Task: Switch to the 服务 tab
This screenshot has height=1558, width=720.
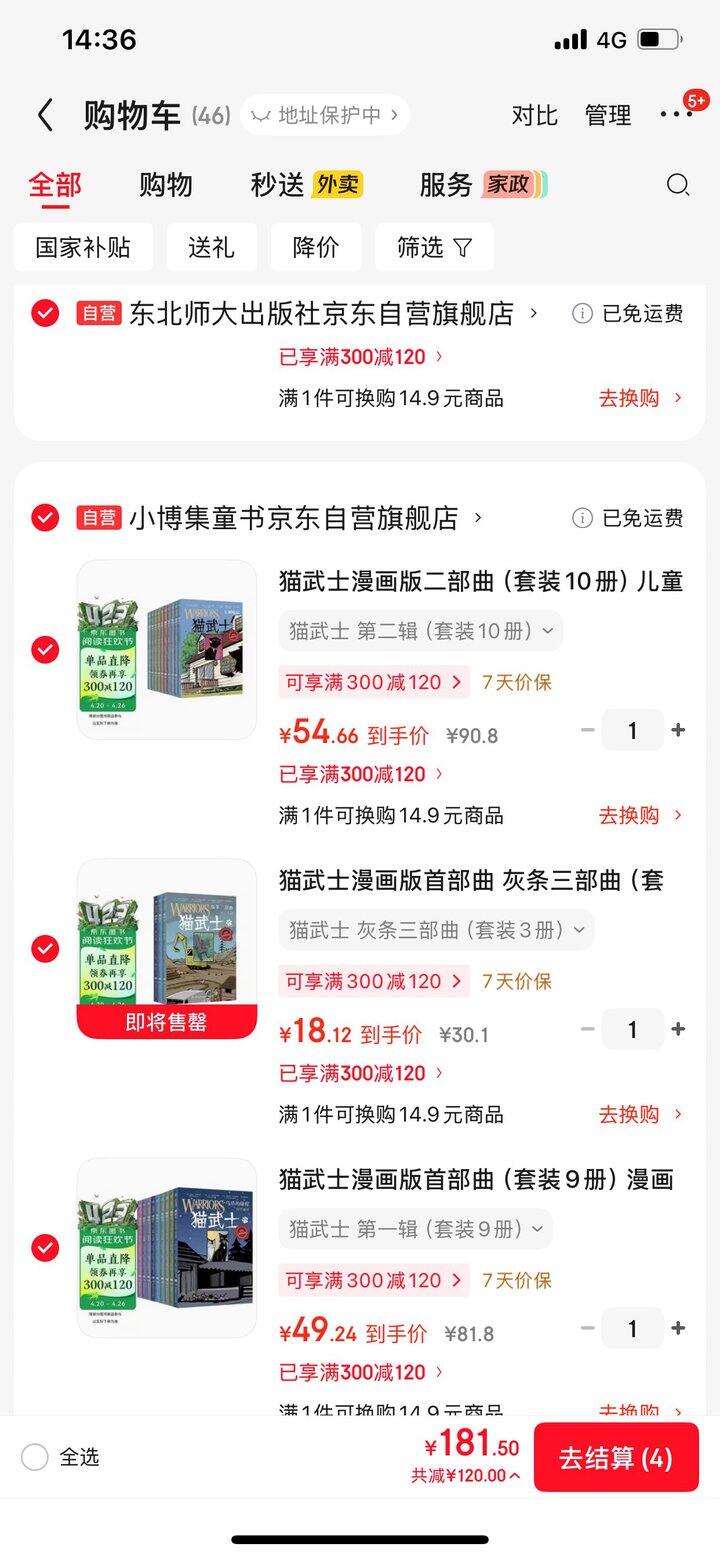Action: click(446, 185)
